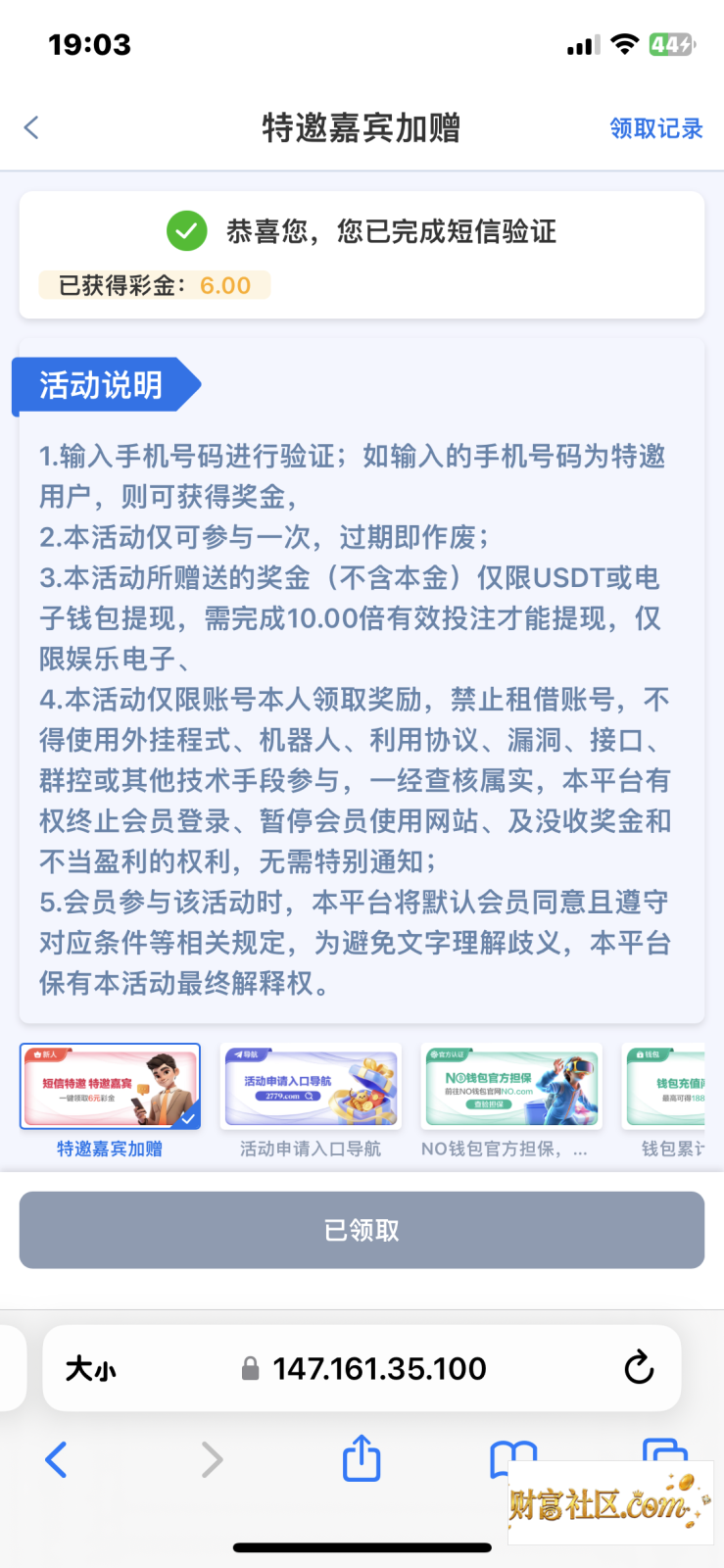The image size is (724, 1568).
Task: Tap the 已领取 button
Action: [362, 1230]
